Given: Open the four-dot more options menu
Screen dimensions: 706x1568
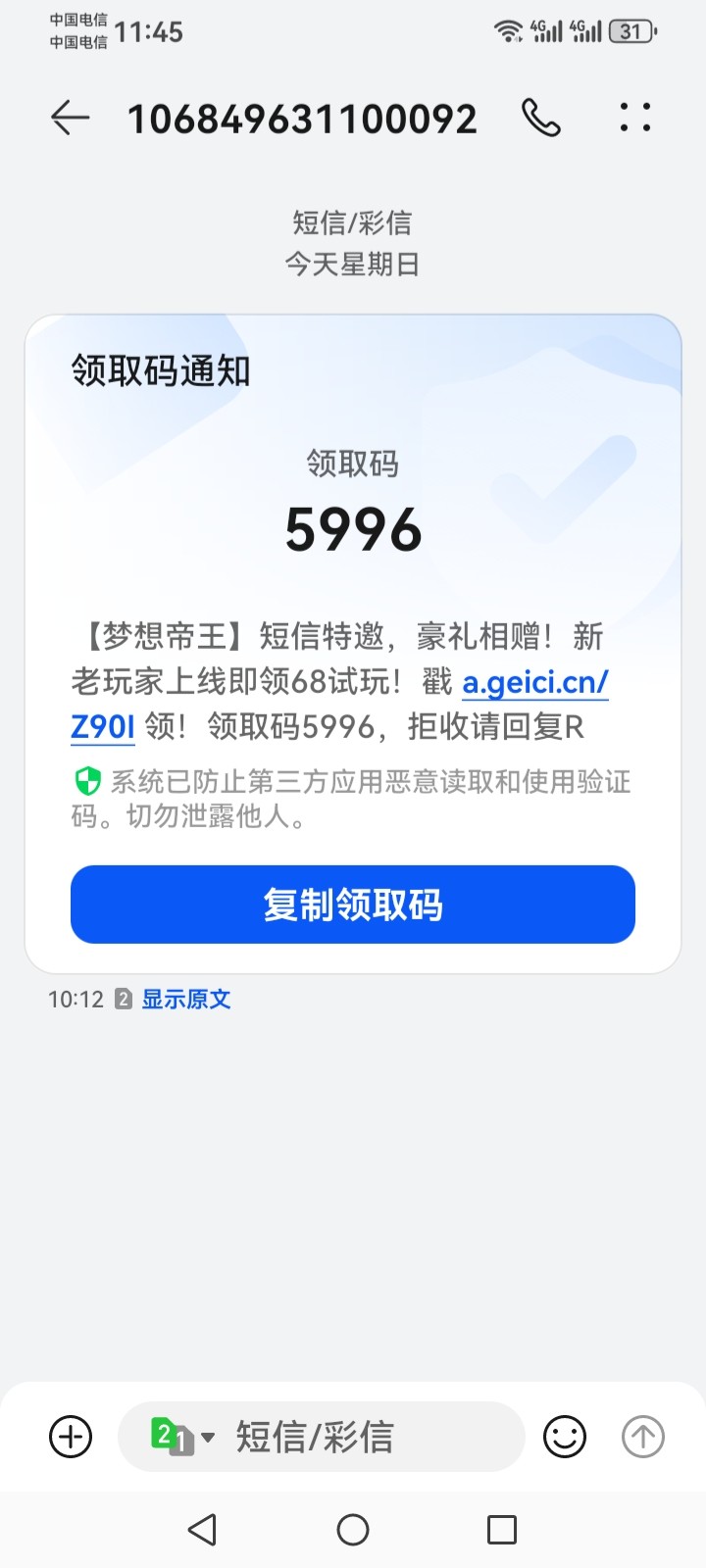Looking at the screenshot, I should click(x=634, y=118).
